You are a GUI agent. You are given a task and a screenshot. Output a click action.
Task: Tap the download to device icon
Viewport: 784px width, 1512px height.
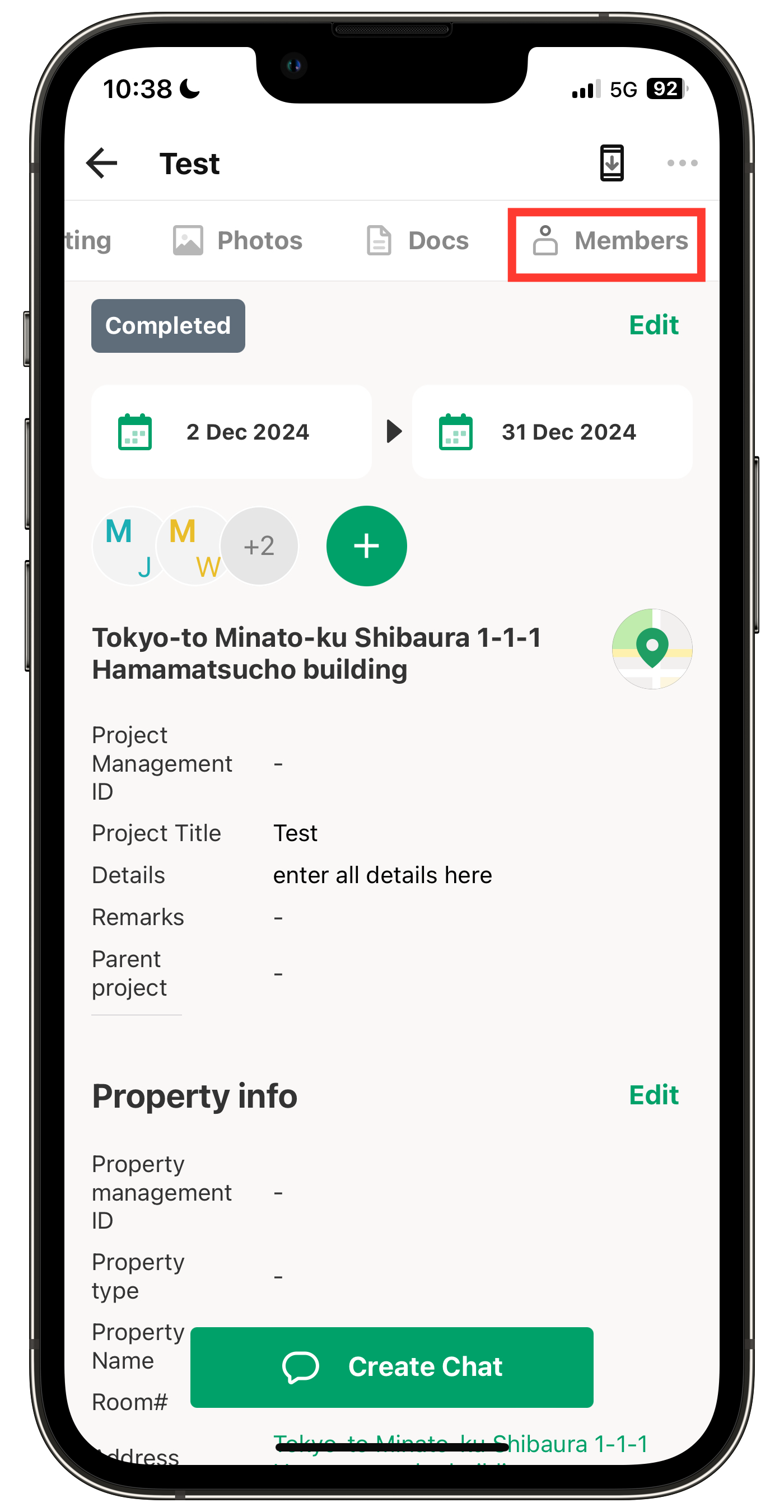point(612,162)
